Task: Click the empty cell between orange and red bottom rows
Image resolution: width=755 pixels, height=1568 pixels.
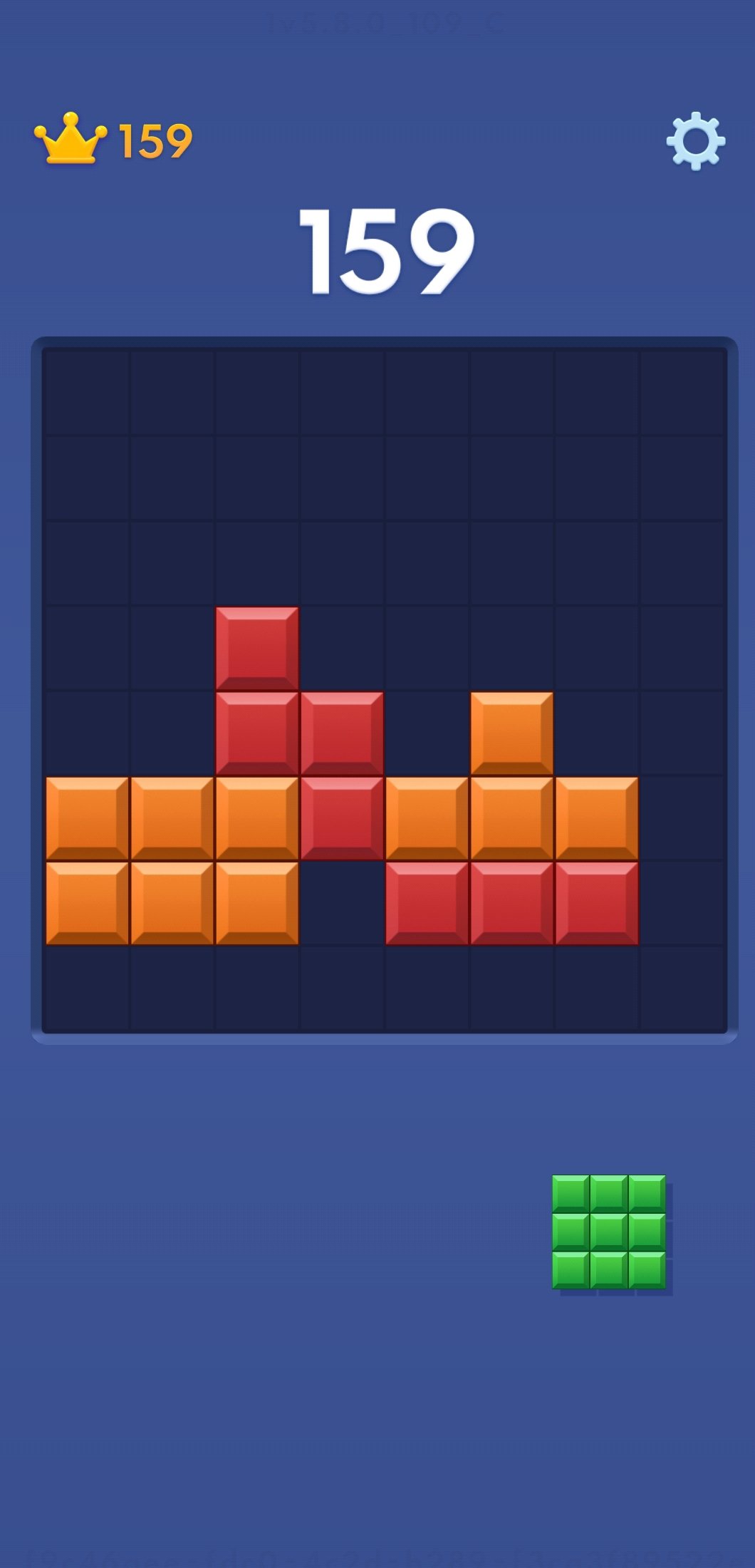Action: 342,902
